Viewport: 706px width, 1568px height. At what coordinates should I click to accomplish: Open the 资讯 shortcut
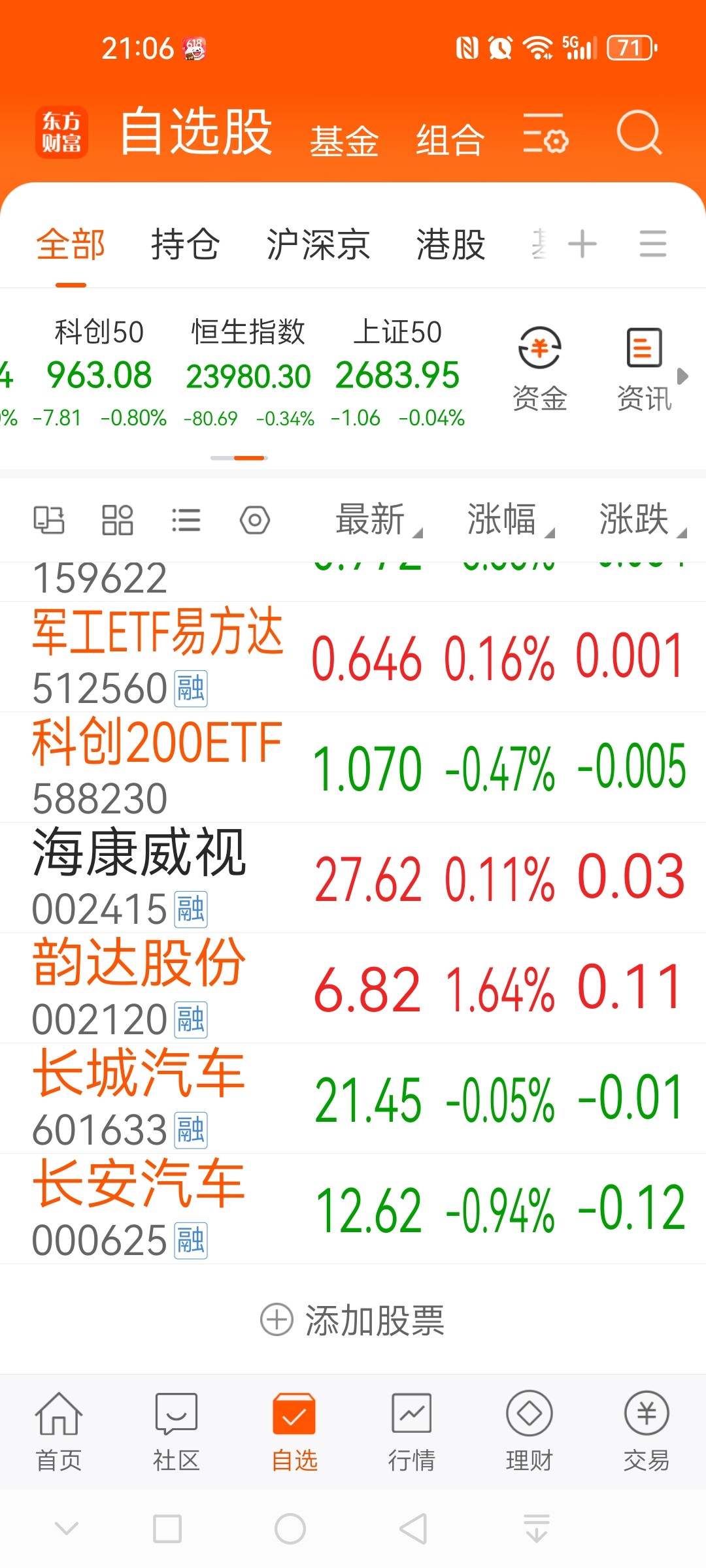click(645, 369)
